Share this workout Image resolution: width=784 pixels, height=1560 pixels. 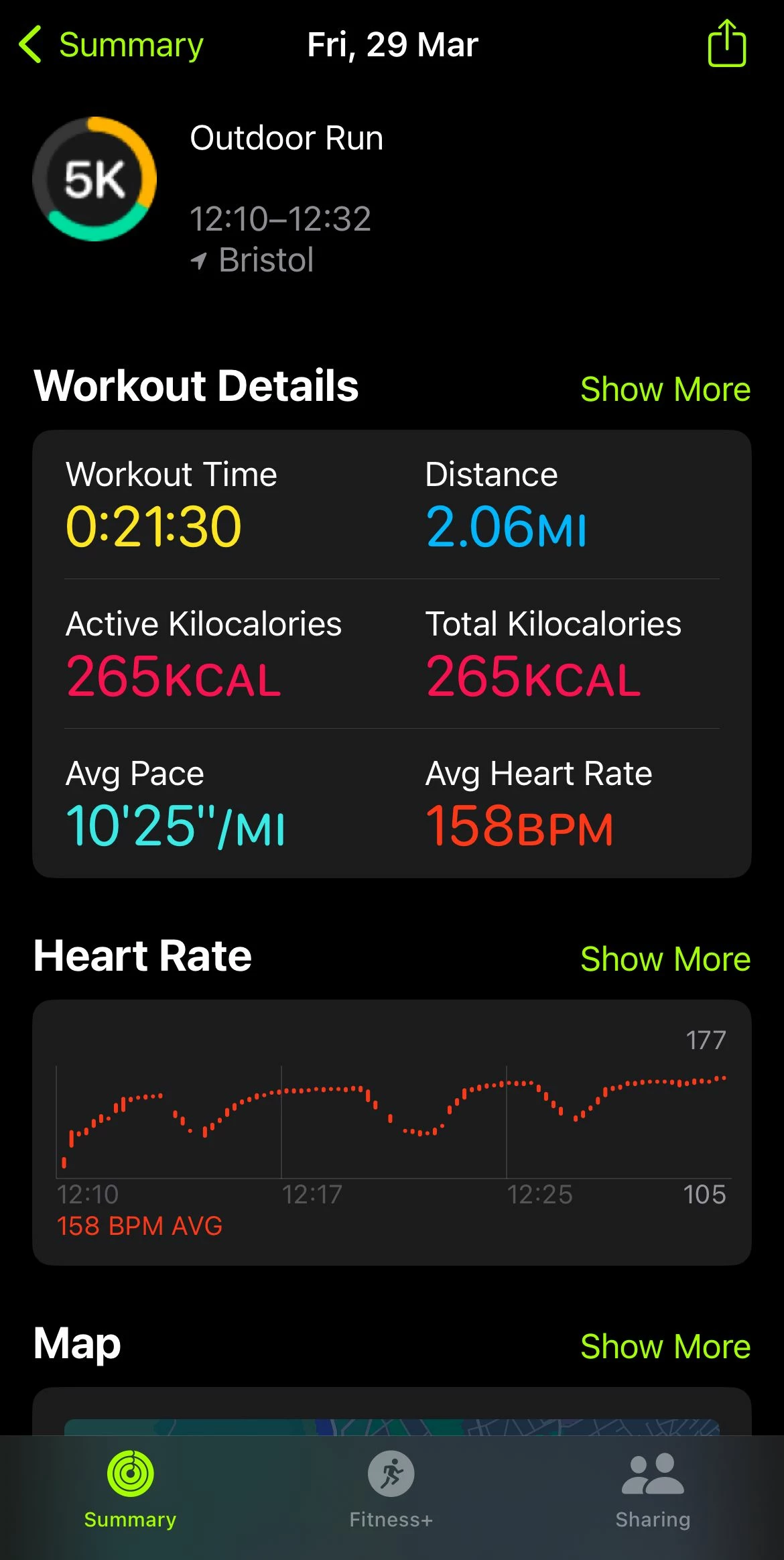point(727,44)
